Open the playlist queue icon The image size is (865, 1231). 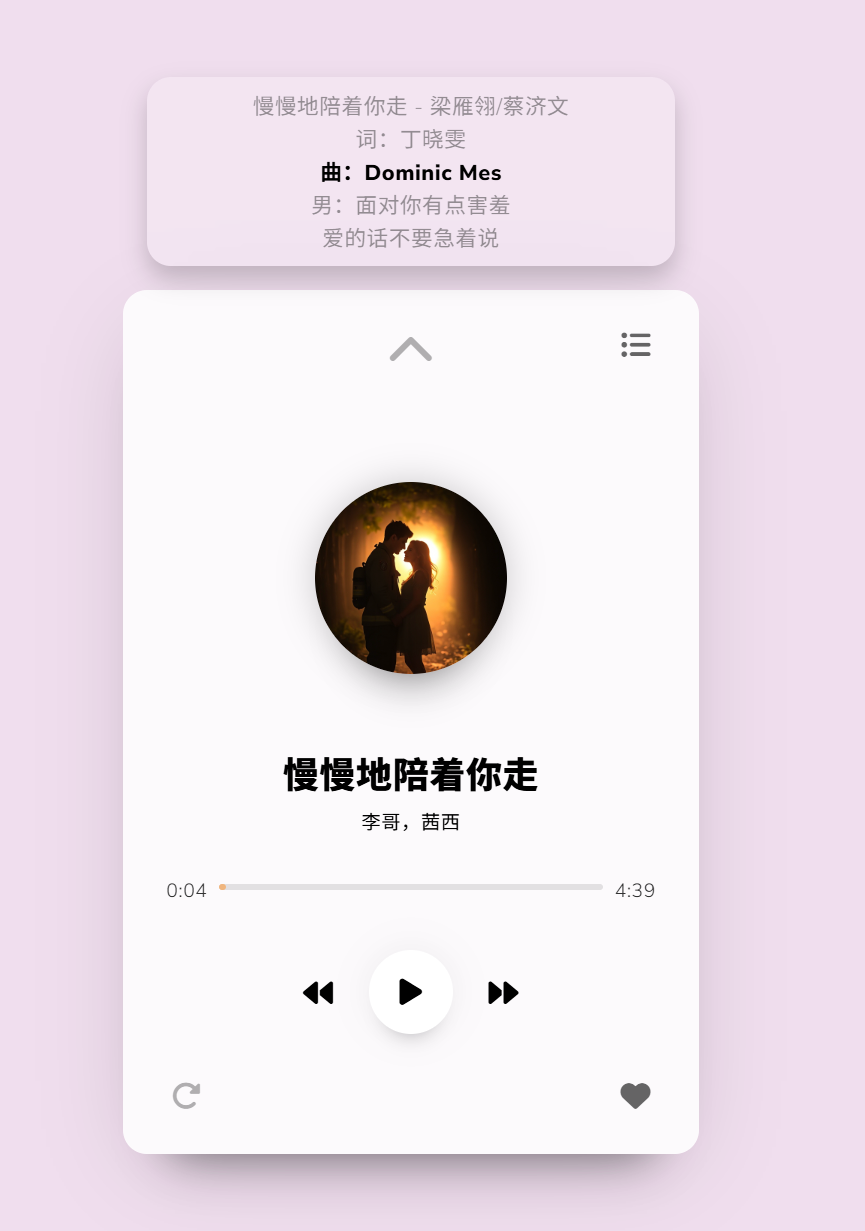(x=636, y=345)
